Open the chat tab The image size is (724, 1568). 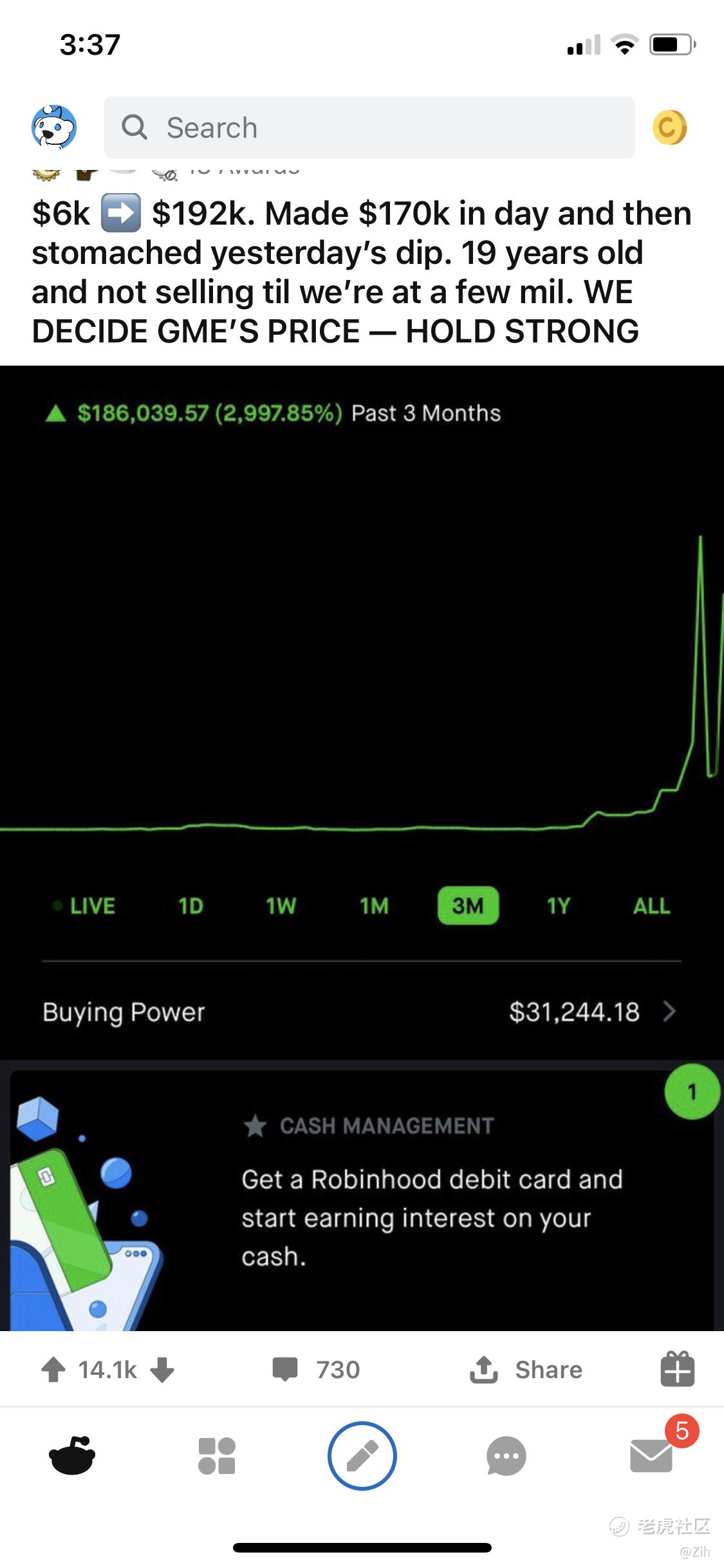[x=506, y=1455]
